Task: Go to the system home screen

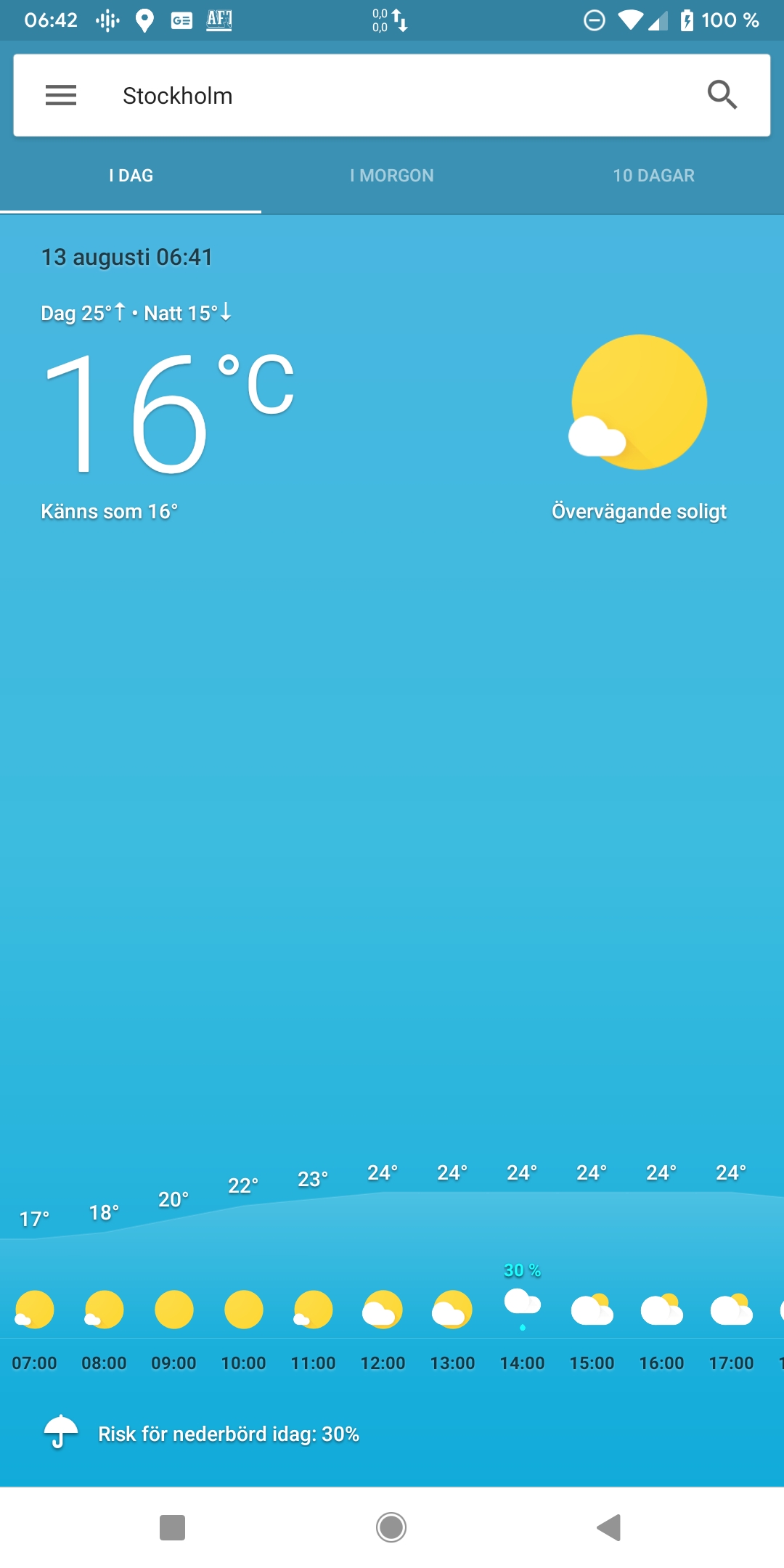Action: click(391, 1527)
